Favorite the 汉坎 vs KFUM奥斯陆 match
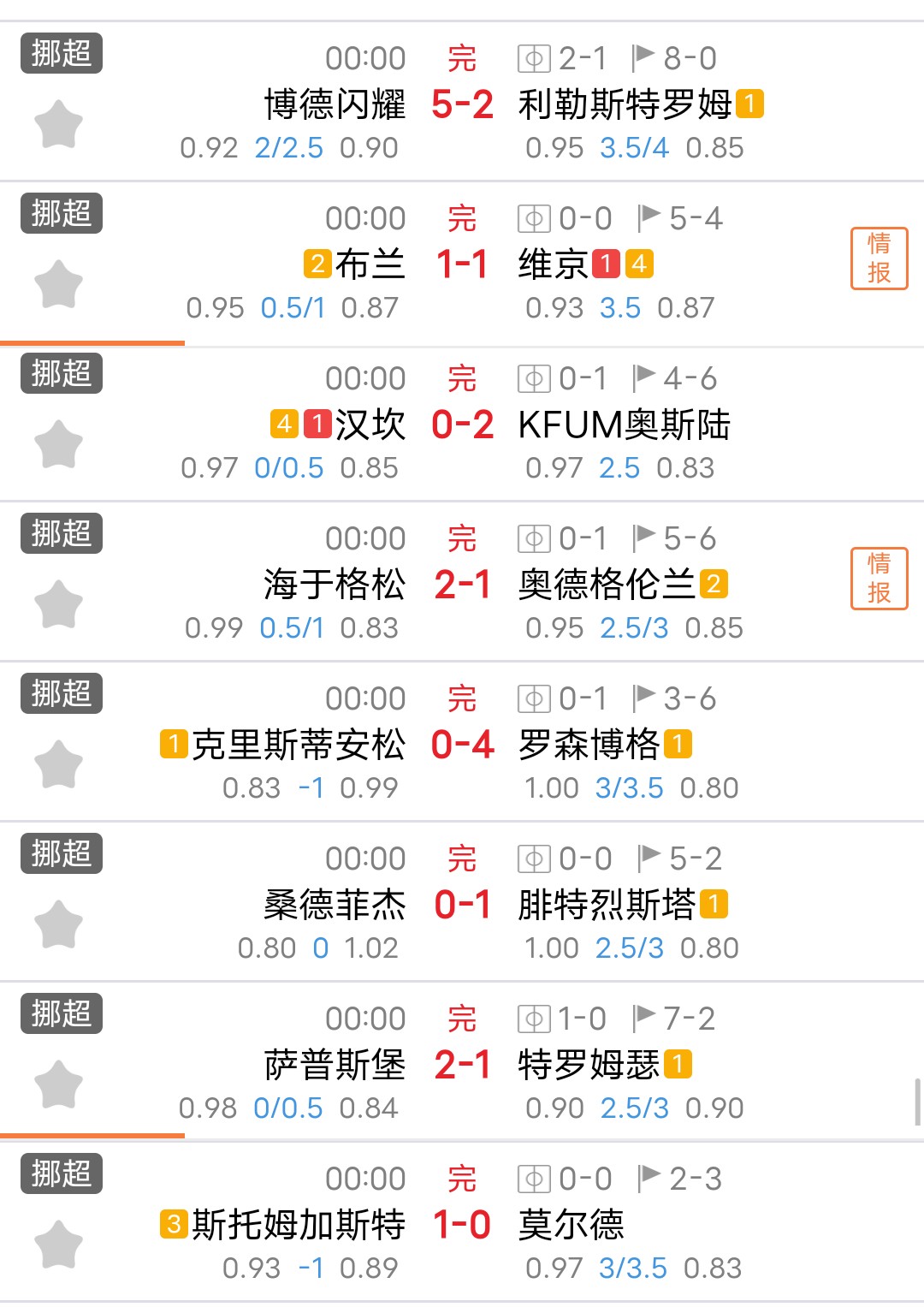The height and width of the screenshot is (1307, 924). click(x=58, y=444)
